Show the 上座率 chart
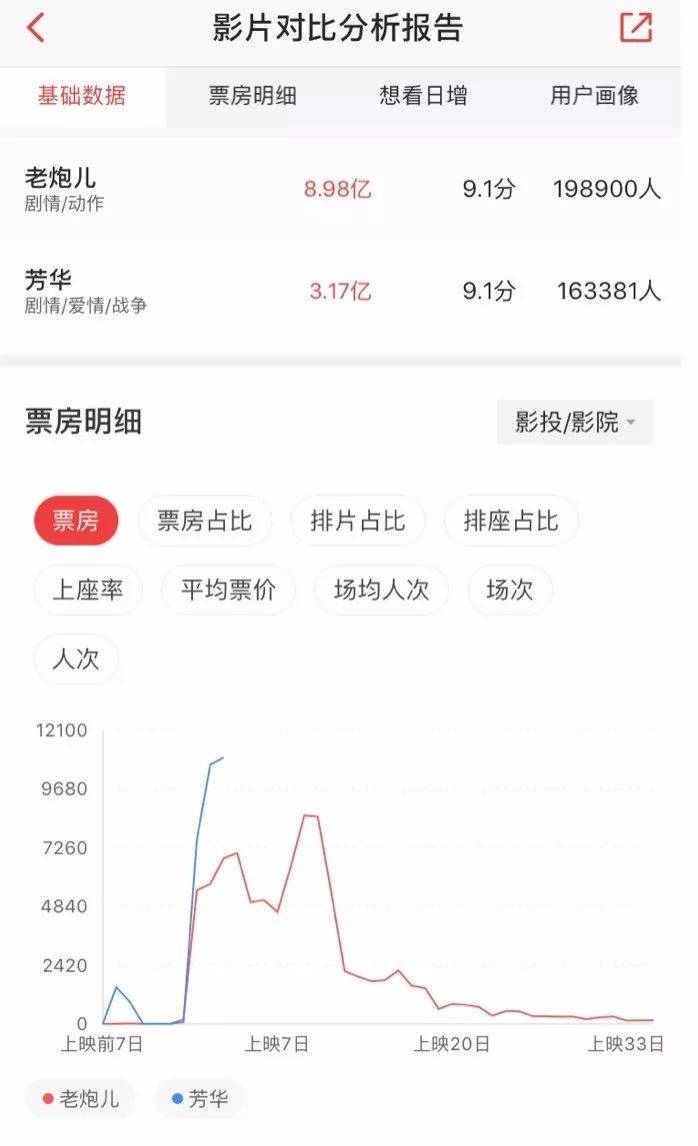The height and width of the screenshot is (1146, 698). coord(88,589)
